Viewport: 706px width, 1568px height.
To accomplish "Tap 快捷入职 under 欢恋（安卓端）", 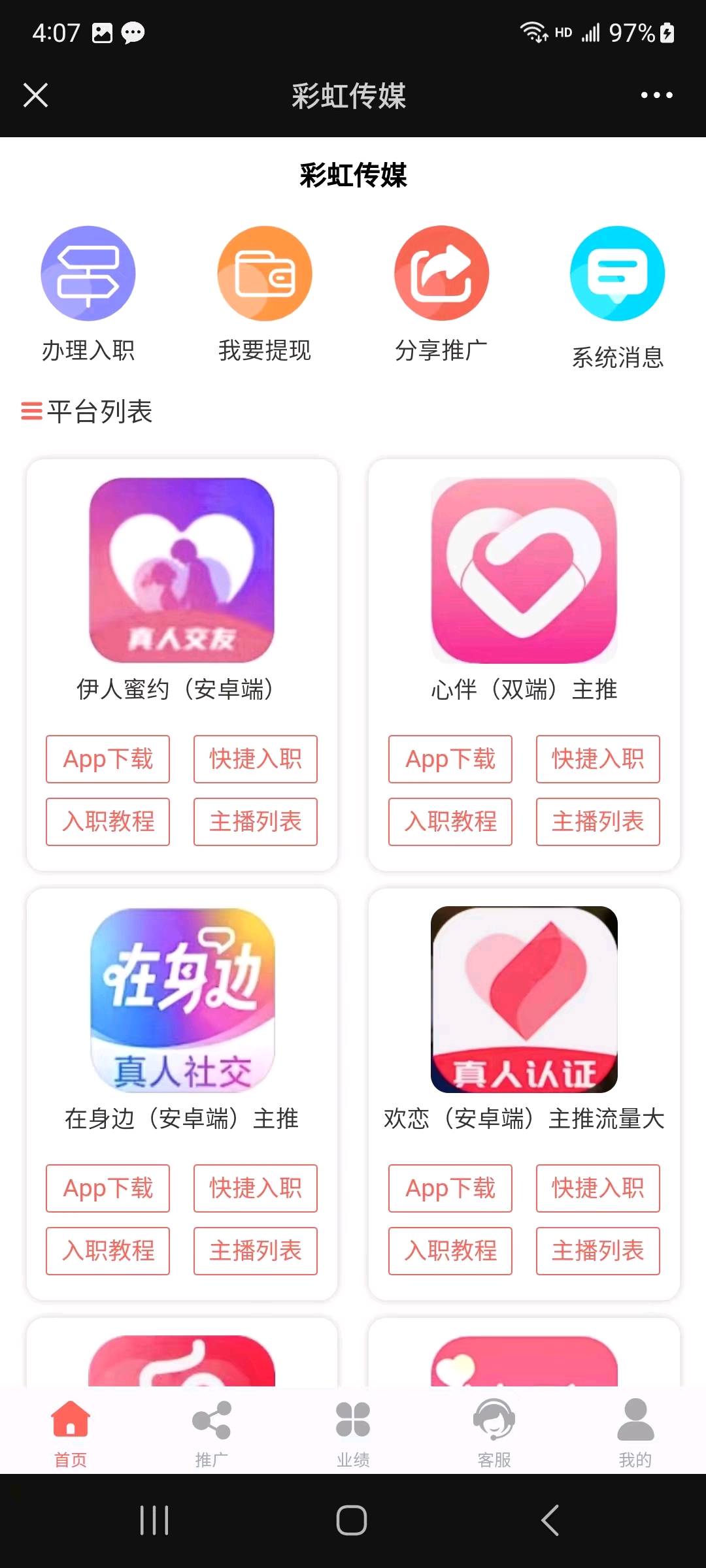I will [x=597, y=1188].
